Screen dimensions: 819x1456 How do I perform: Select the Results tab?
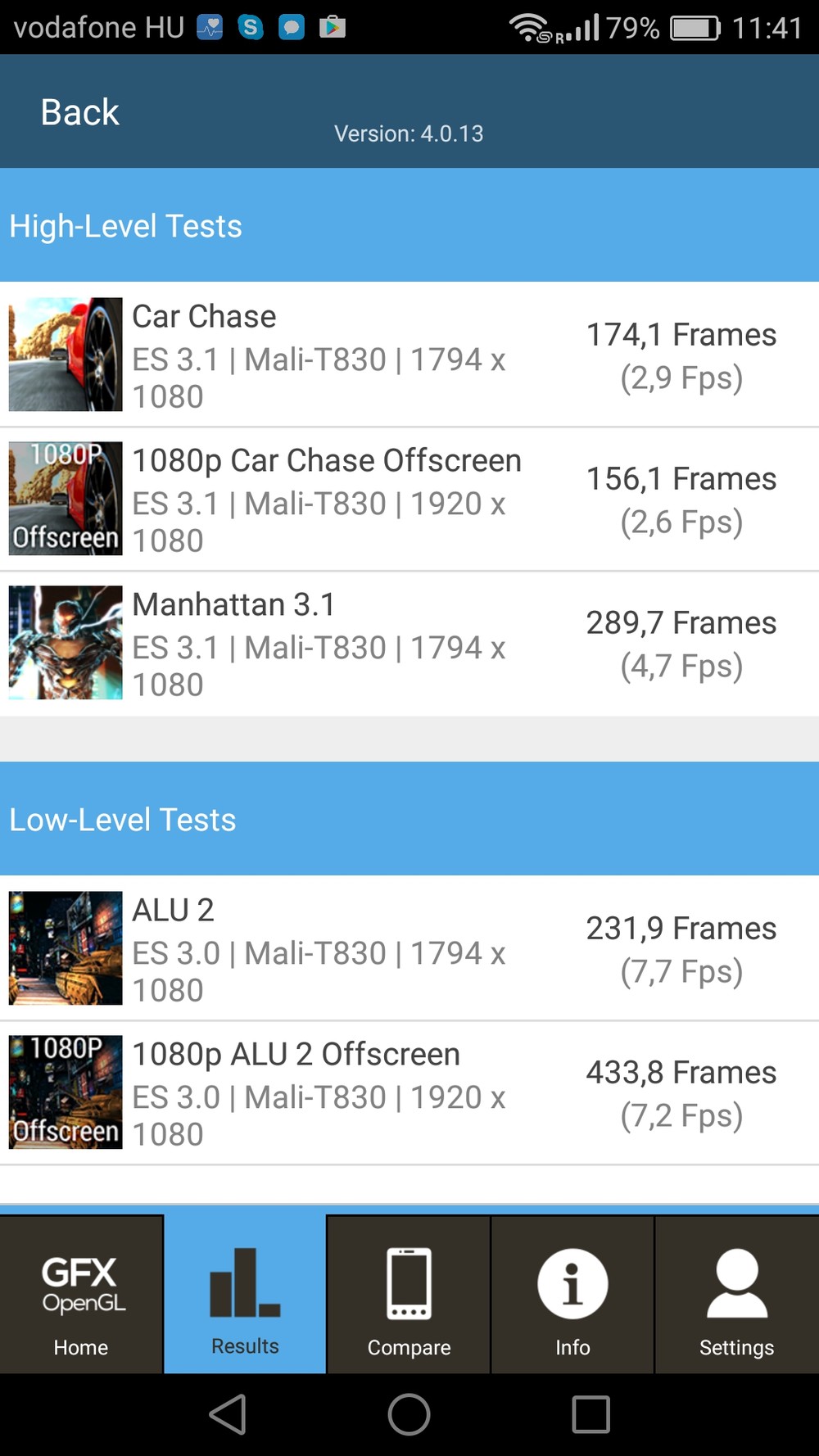[x=245, y=1295]
